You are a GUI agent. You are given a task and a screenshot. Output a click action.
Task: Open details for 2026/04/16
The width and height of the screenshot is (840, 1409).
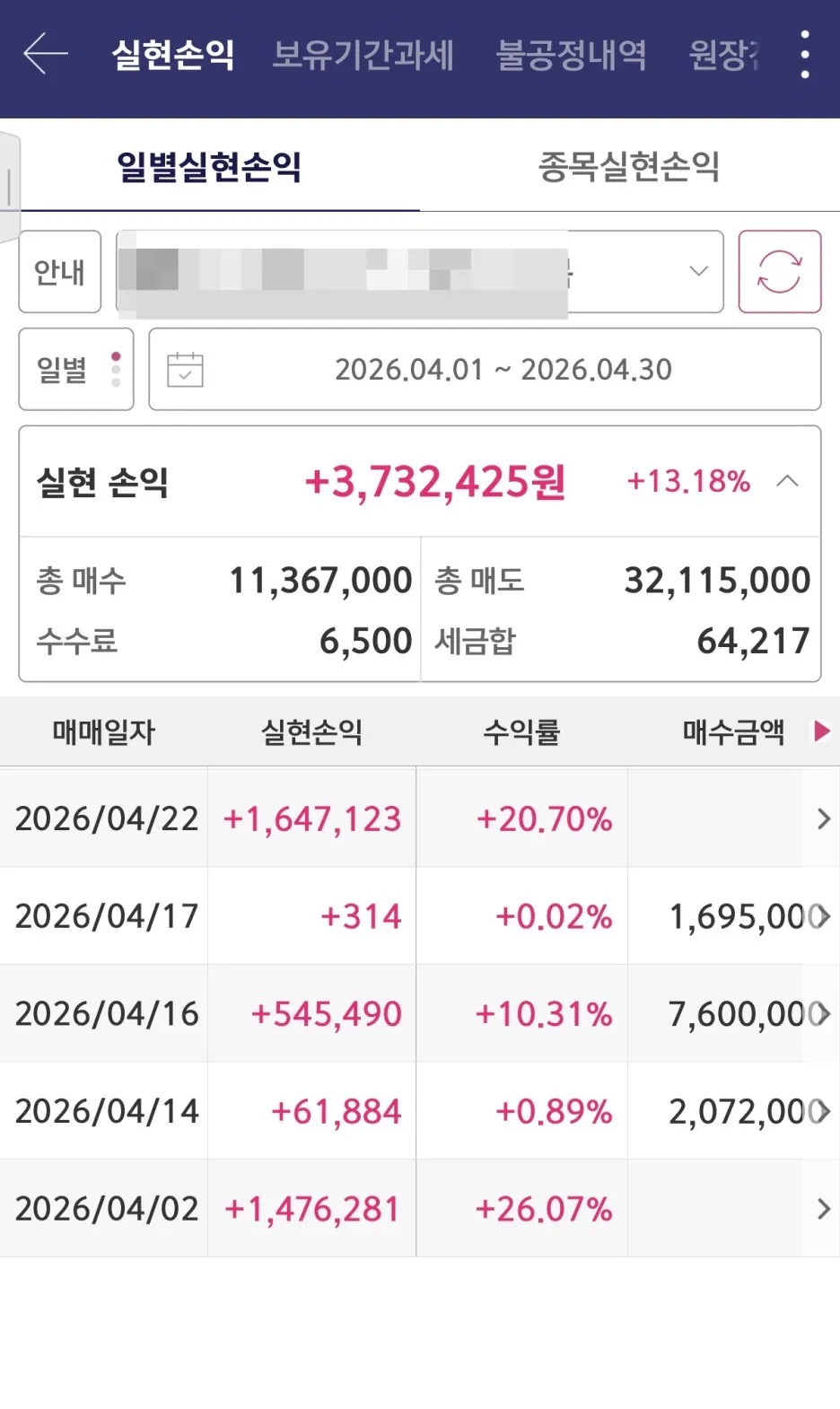[x=420, y=1013]
